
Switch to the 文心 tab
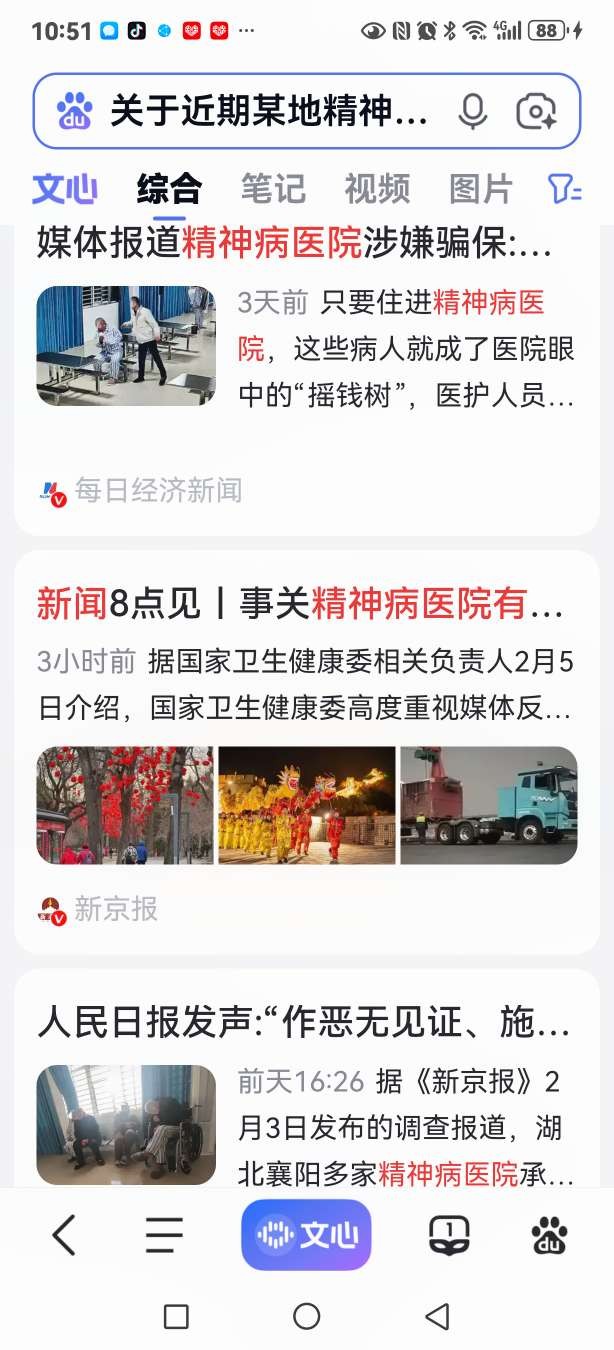[65, 189]
